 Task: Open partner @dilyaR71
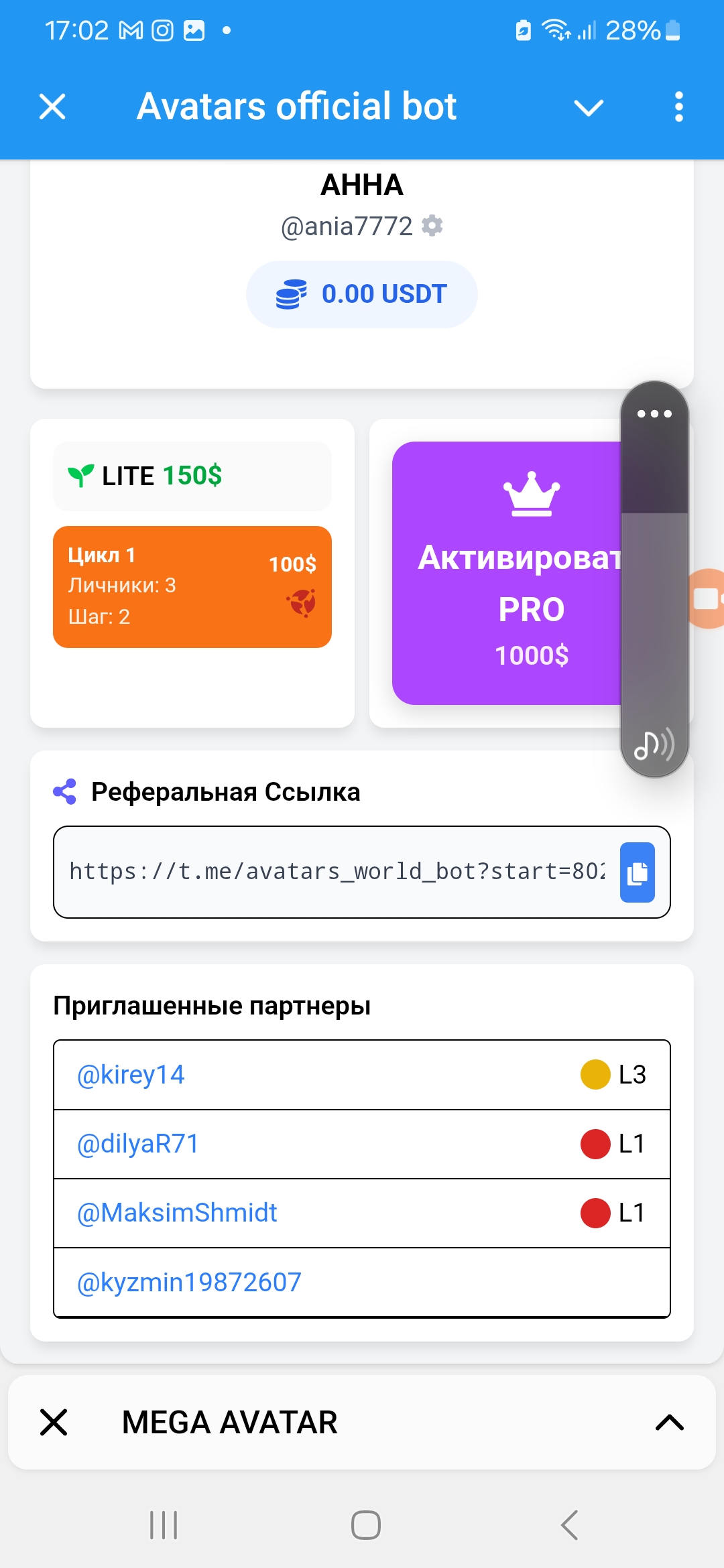point(138,1144)
